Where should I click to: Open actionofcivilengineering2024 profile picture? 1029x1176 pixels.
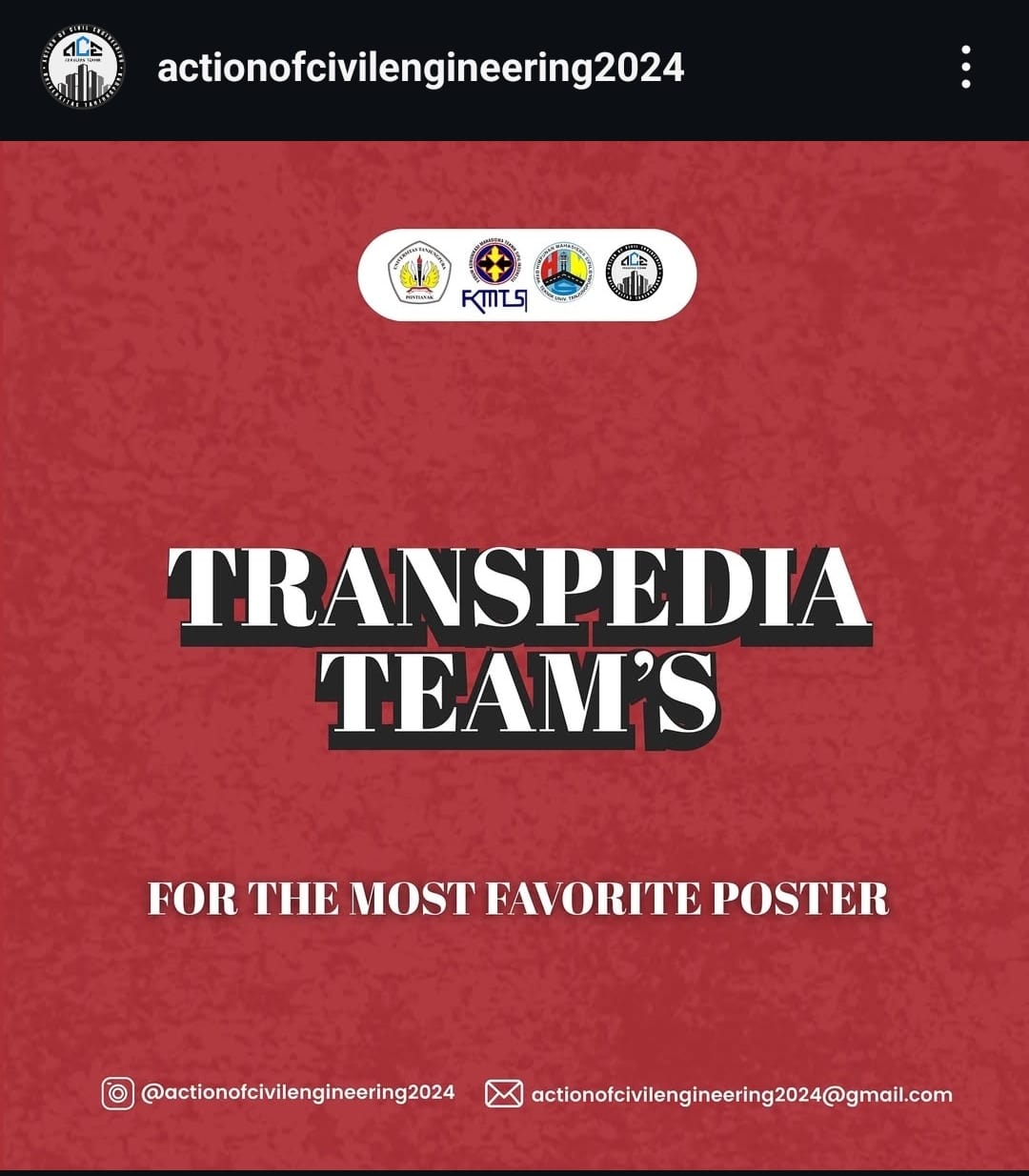(83, 68)
